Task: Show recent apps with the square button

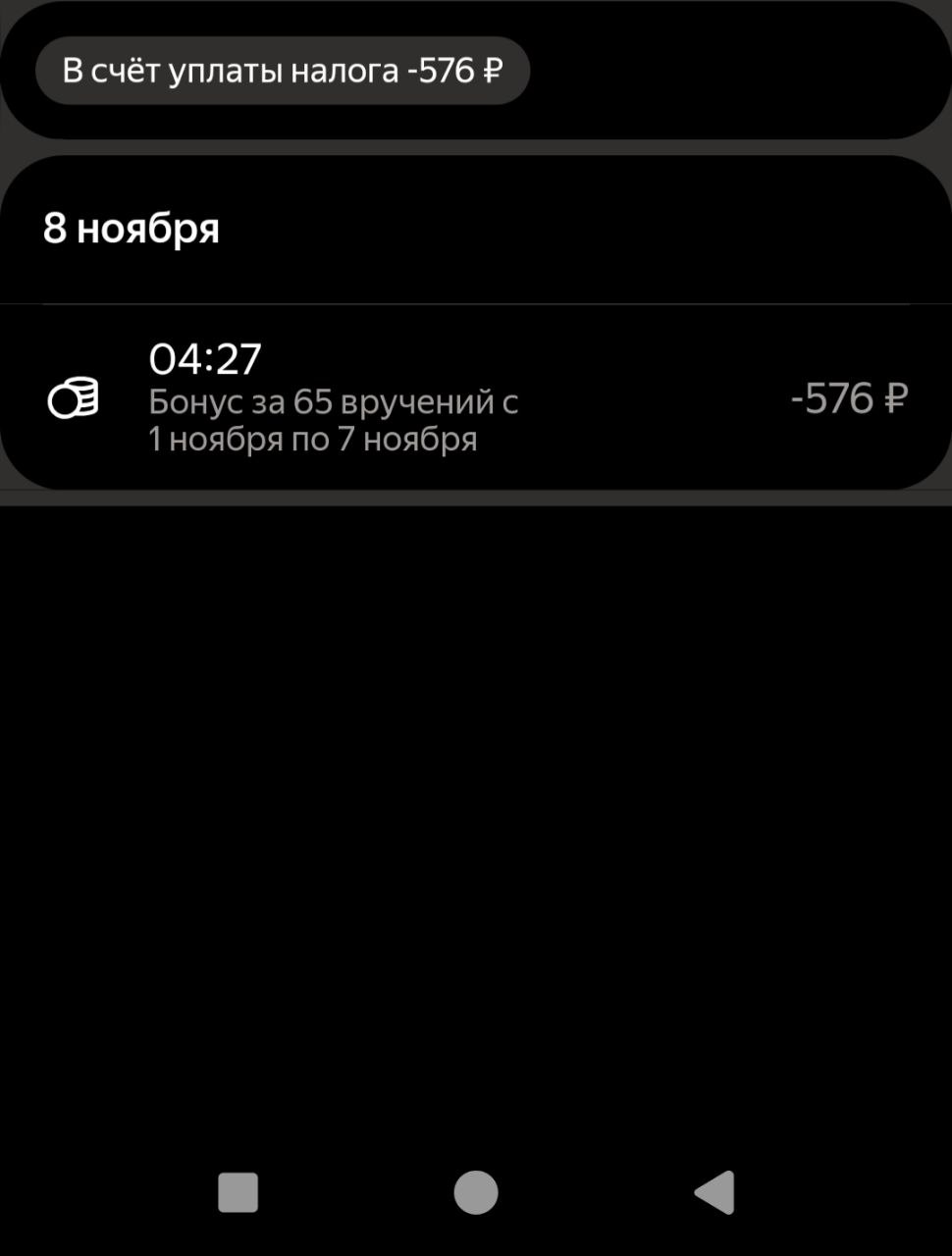Action: [238, 1192]
